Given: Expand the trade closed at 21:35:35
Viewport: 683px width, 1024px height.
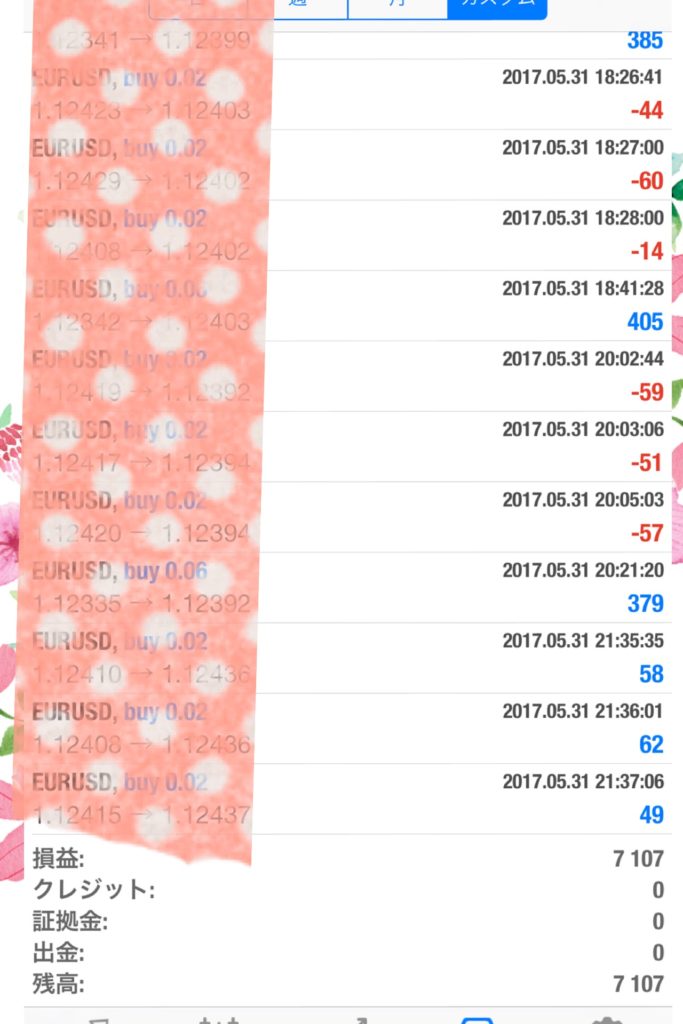Looking at the screenshot, I should click(x=348, y=657).
